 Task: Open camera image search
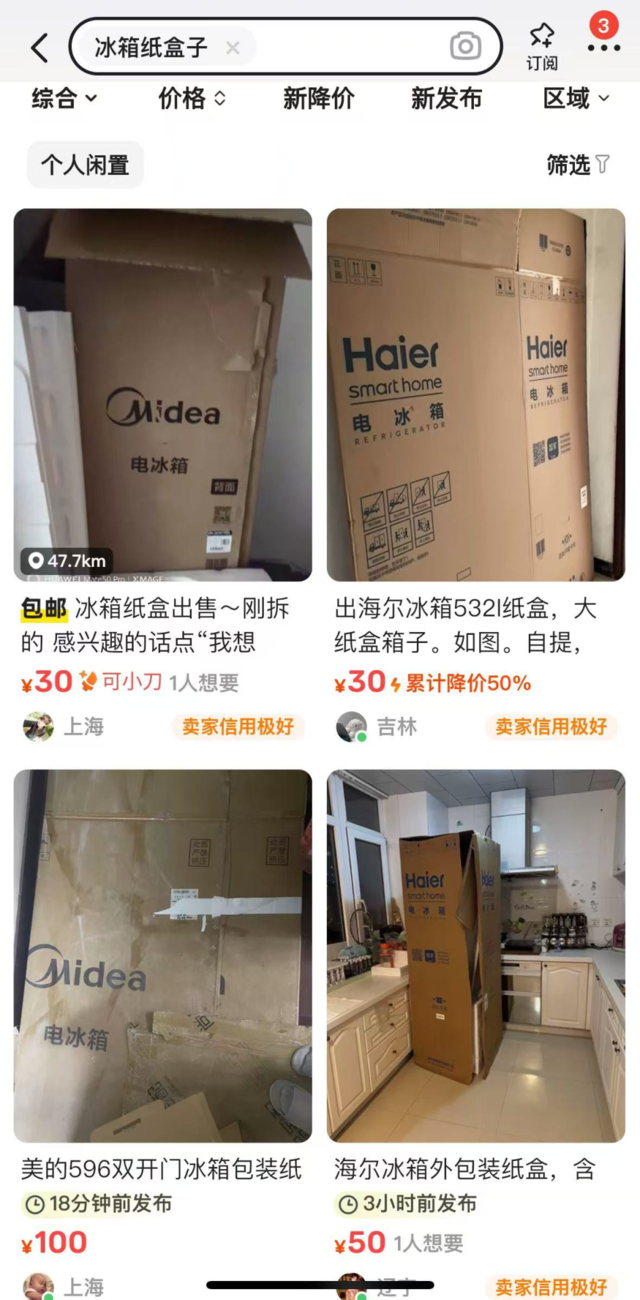[x=465, y=46]
